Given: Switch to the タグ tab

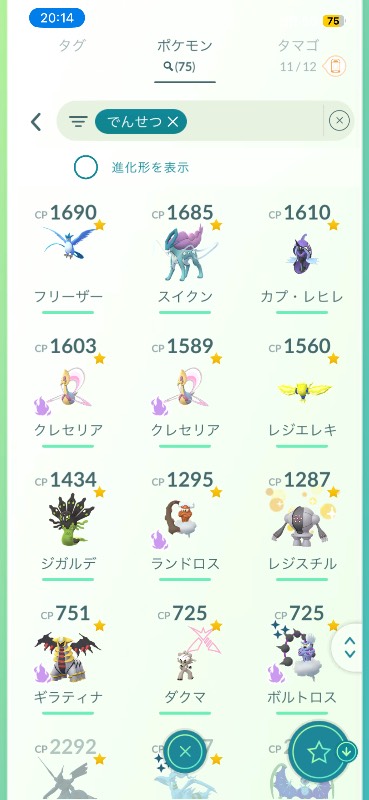Looking at the screenshot, I should 71,45.
